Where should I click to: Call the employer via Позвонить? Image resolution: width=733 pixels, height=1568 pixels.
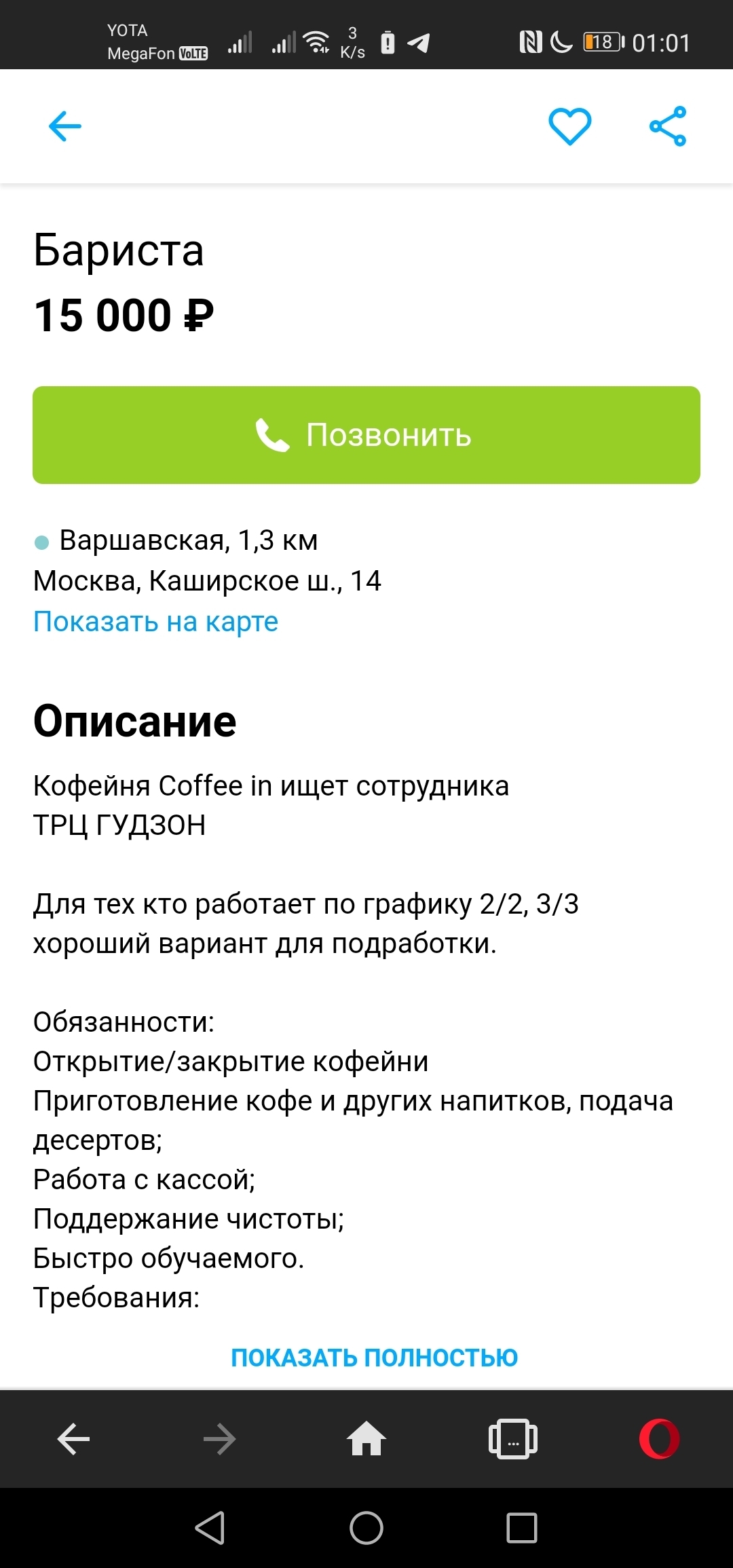366,435
